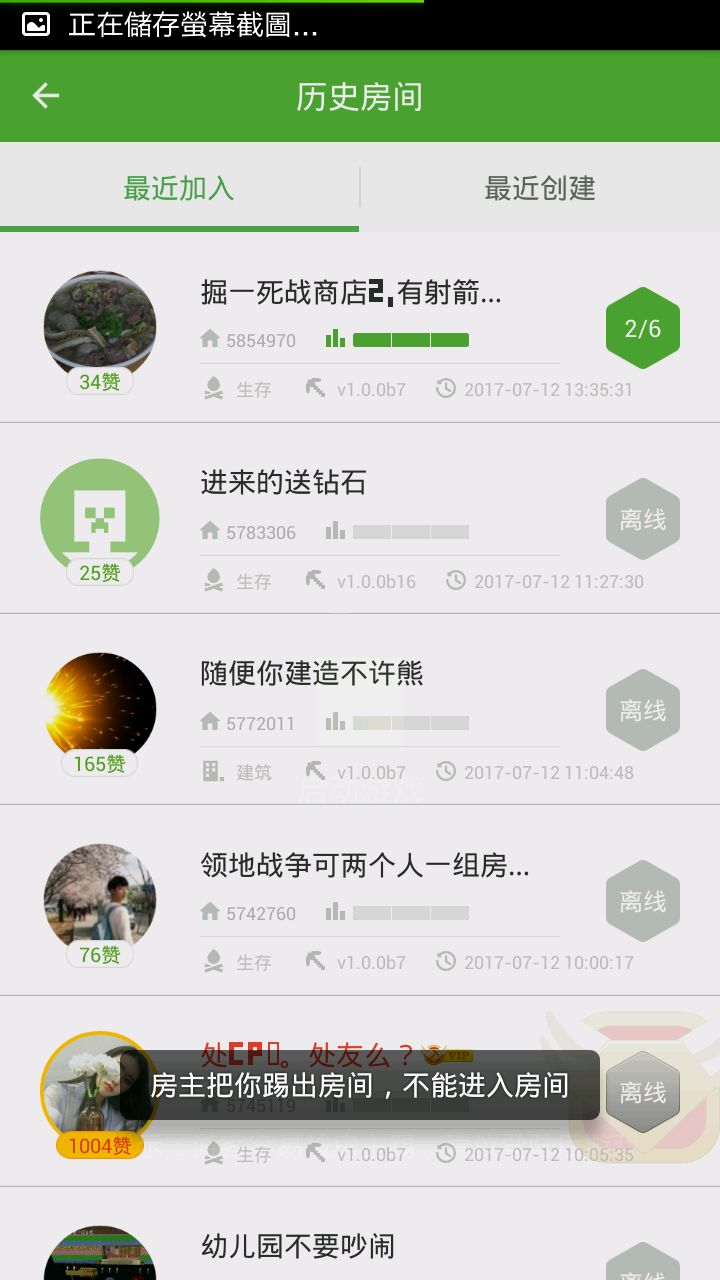Tap 离线 badge on 随便你建造不许熊
The height and width of the screenshot is (1280, 720).
(642, 711)
